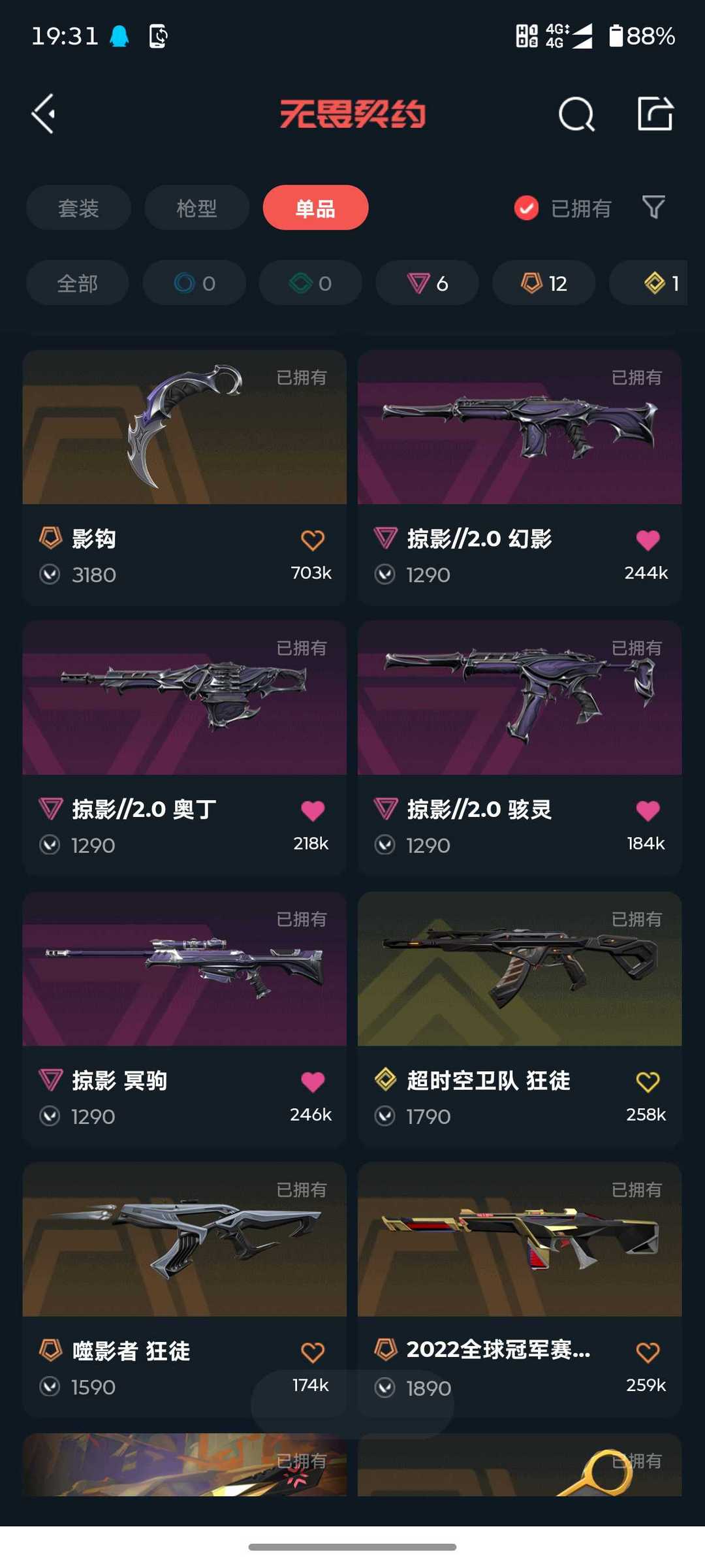Screen dimensions: 705x1568
Task: Open the 掠影 冥驹 skin card
Action: coord(184,969)
